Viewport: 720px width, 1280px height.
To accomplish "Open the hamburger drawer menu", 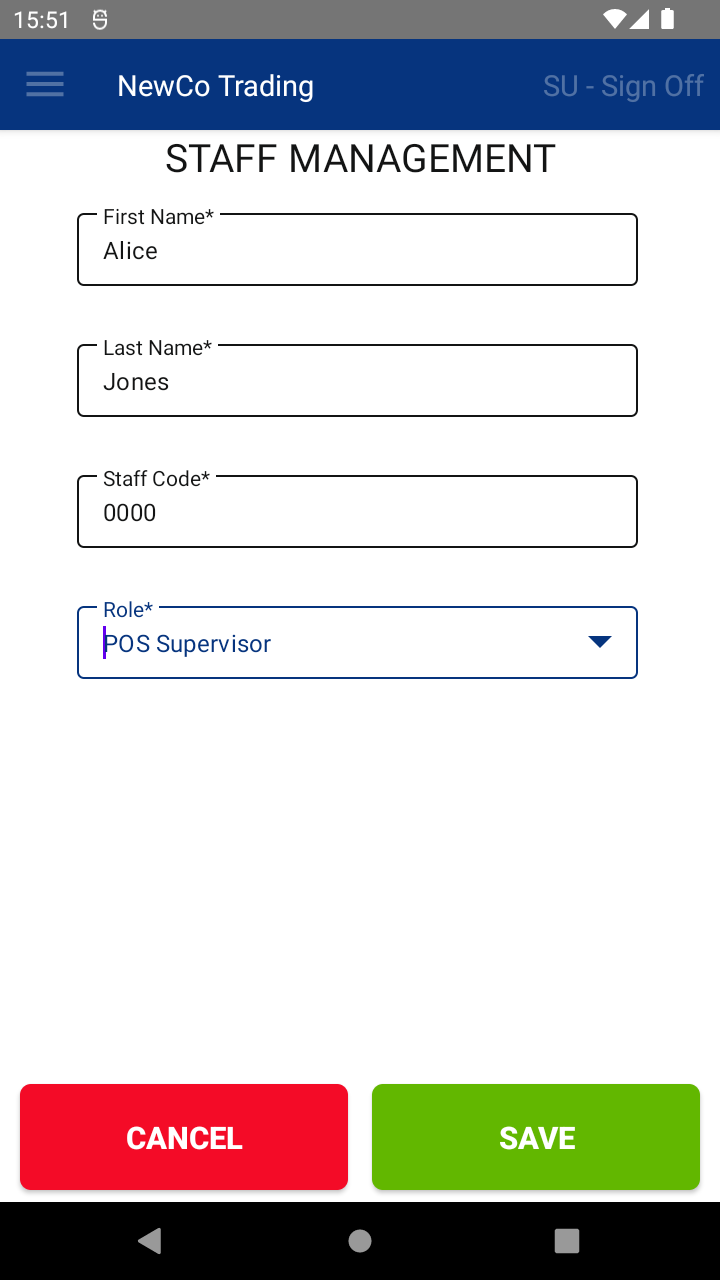I will (x=45, y=85).
